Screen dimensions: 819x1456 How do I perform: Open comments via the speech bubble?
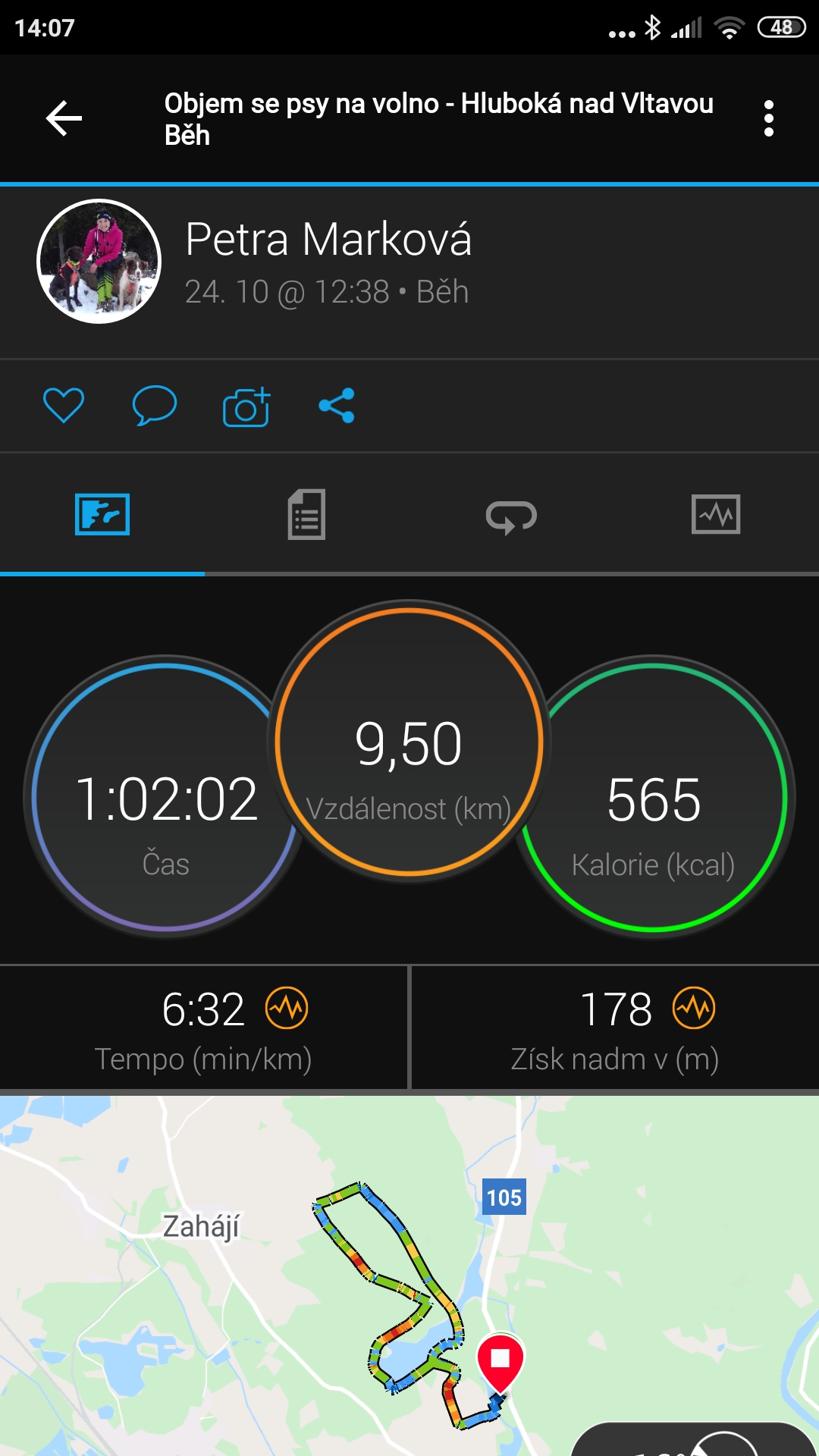point(155,405)
